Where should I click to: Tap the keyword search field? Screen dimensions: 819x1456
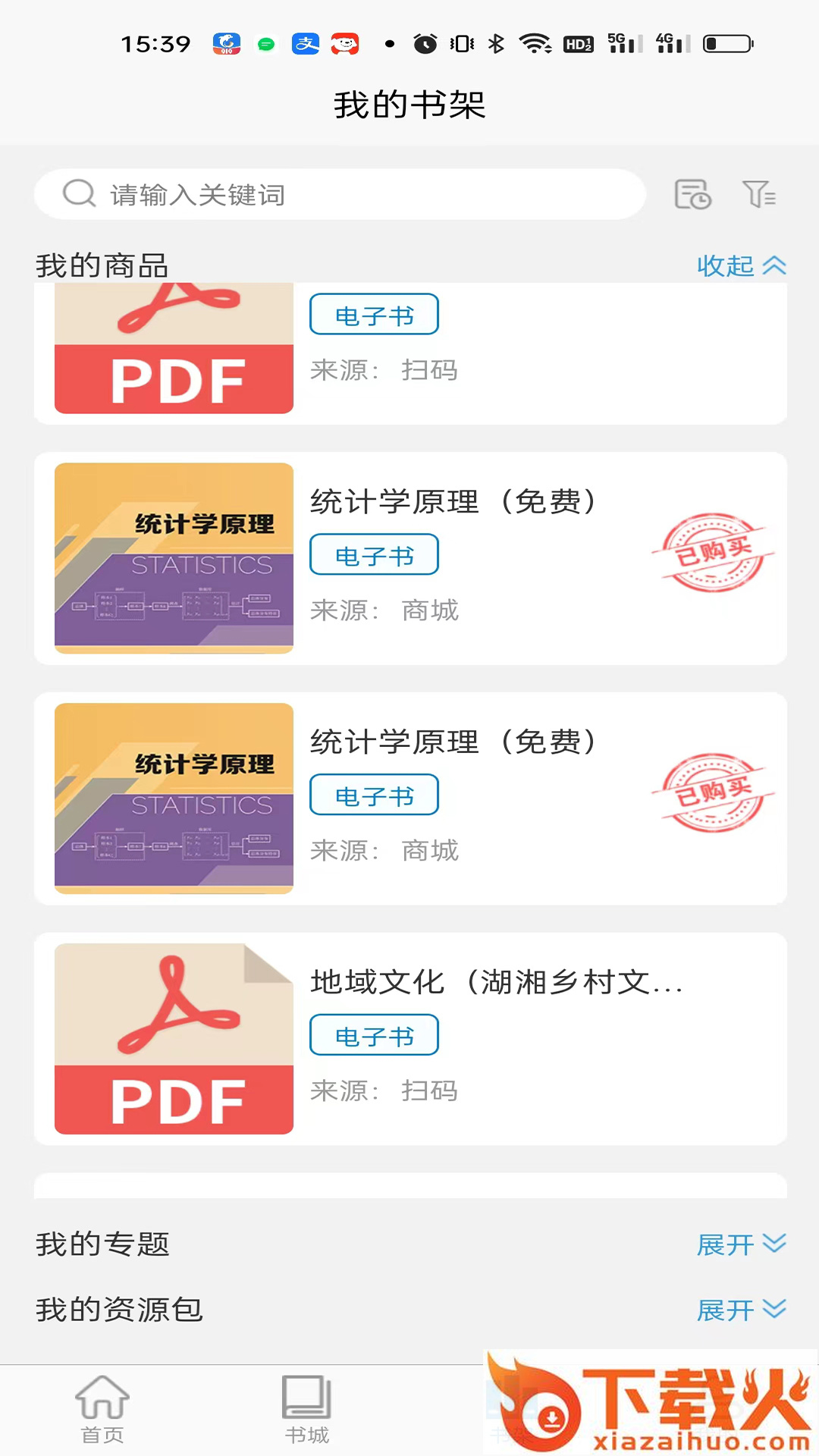point(340,195)
